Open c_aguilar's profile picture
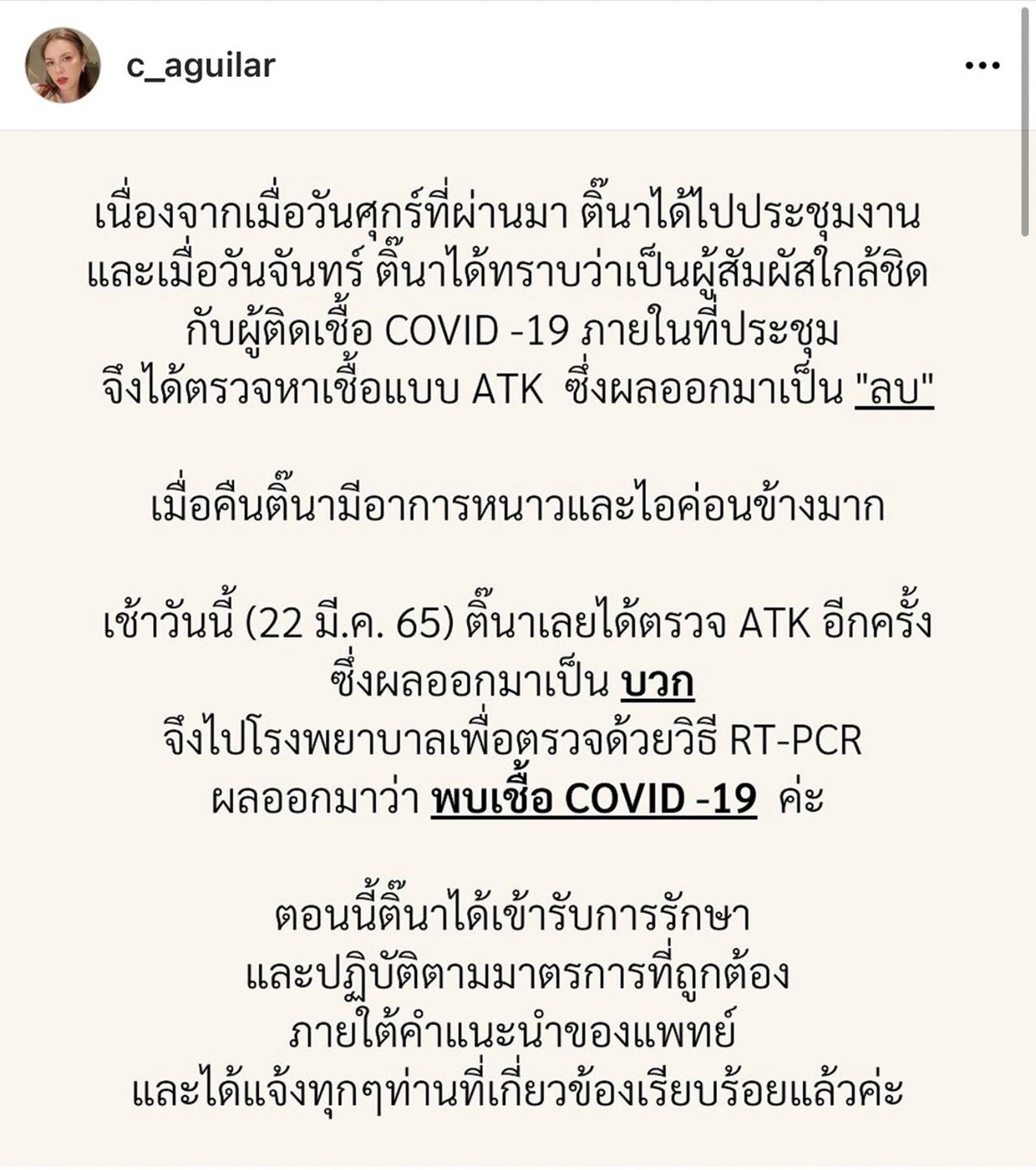The height and width of the screenshot is (1170, 1036). [63, 66]
